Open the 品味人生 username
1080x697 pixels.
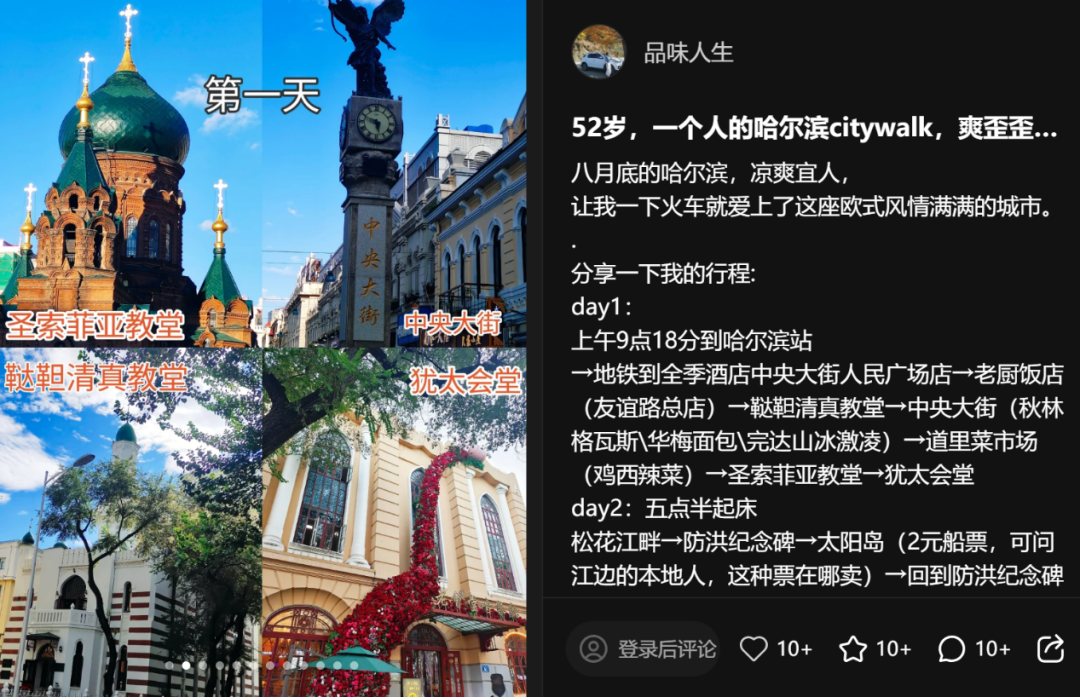688,53
